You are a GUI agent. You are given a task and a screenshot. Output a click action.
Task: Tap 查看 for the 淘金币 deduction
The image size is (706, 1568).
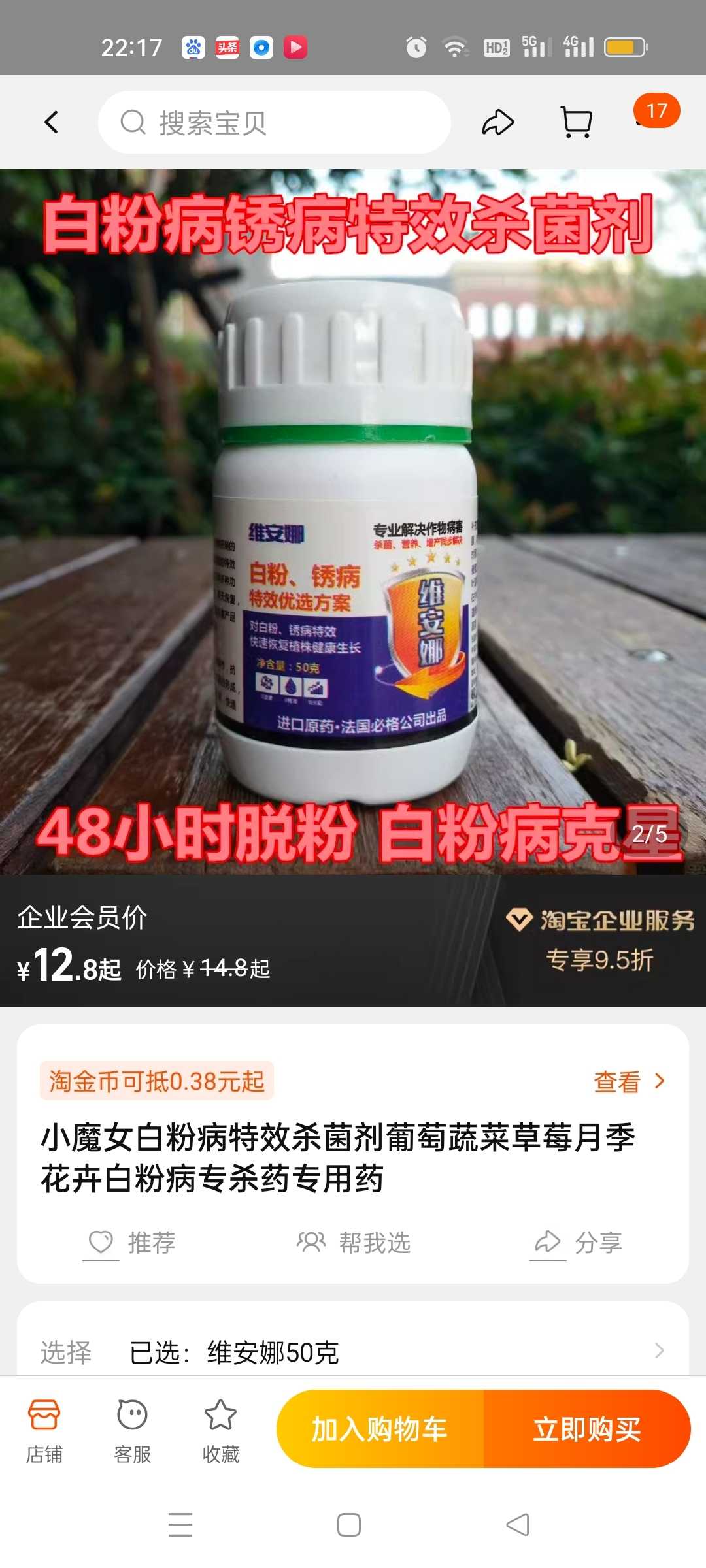pos(629,1082)
